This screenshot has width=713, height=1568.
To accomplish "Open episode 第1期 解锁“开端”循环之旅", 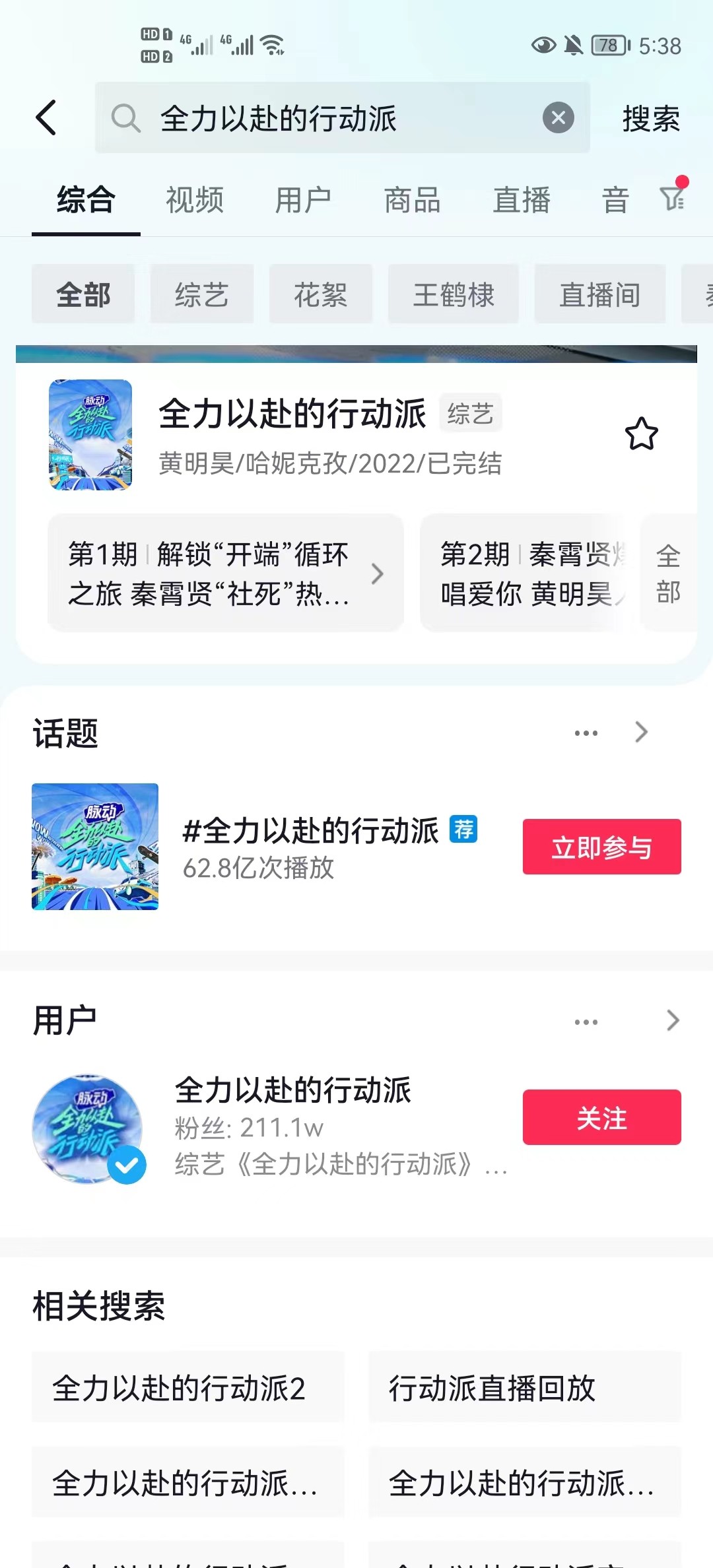I will (226, 573).
